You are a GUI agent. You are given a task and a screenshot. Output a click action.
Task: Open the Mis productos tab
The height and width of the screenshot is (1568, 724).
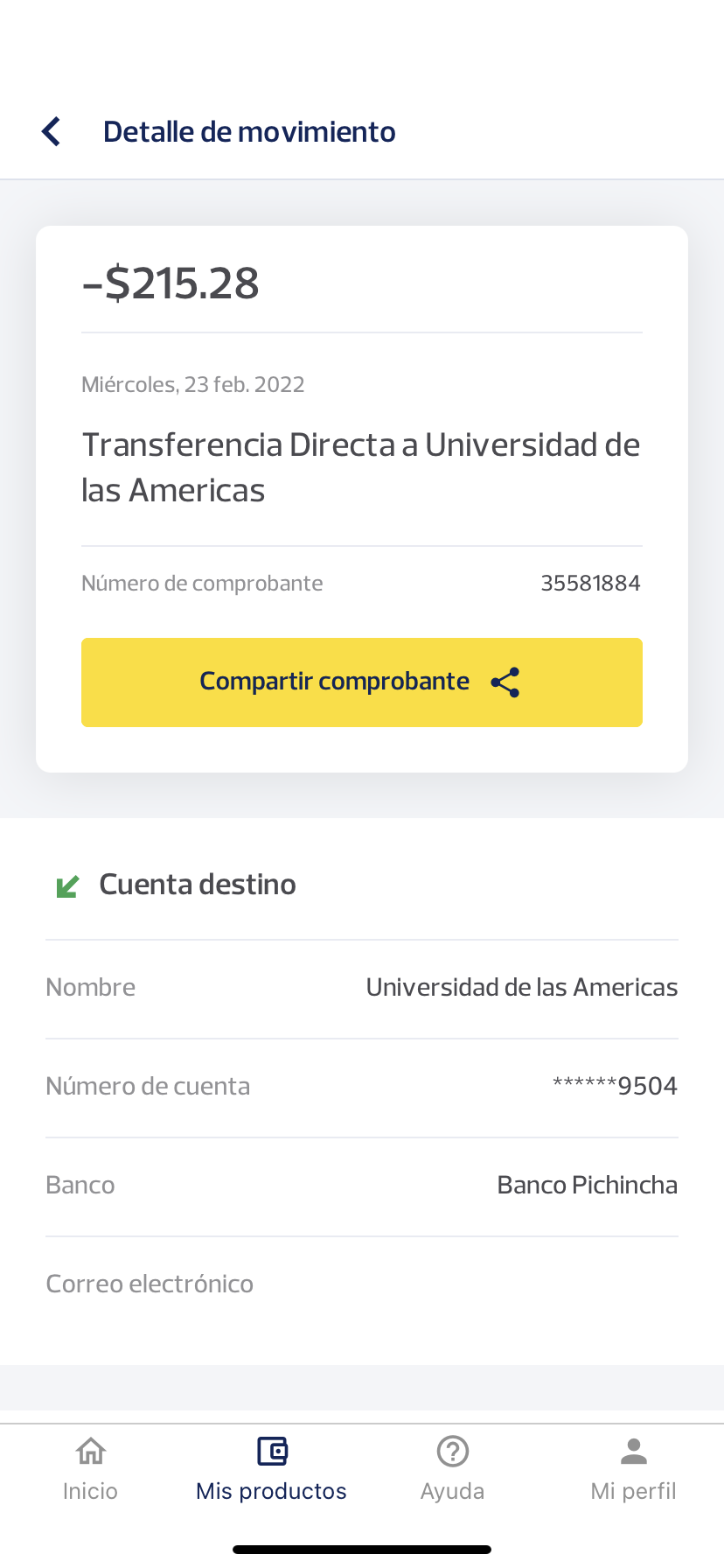tap(271, 1467)
